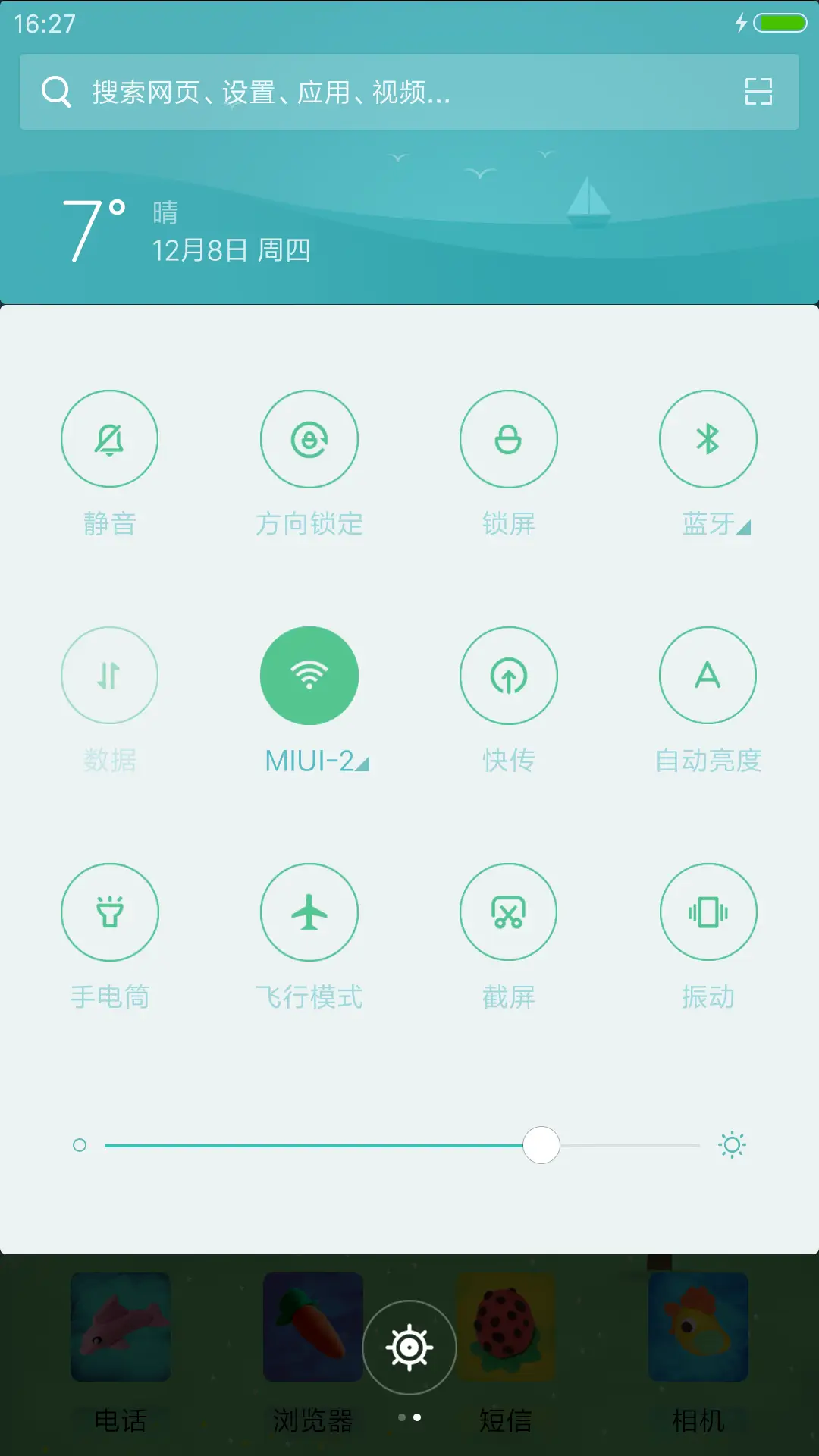Enable 振动 vibration mode
The height and width of the screenshot is (1456, 819).
point(708,912)
